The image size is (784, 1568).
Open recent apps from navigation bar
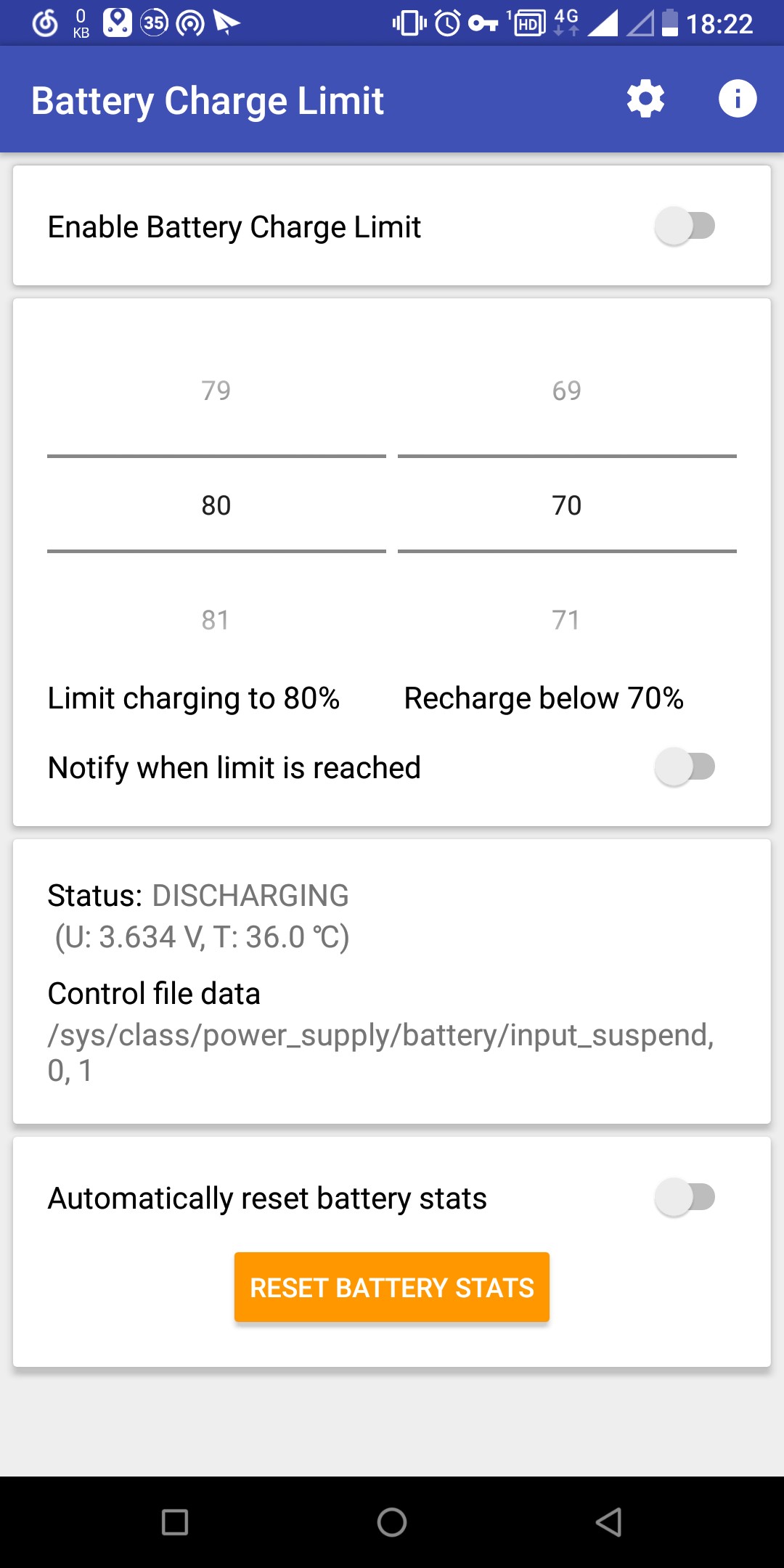coord(175,1522)
